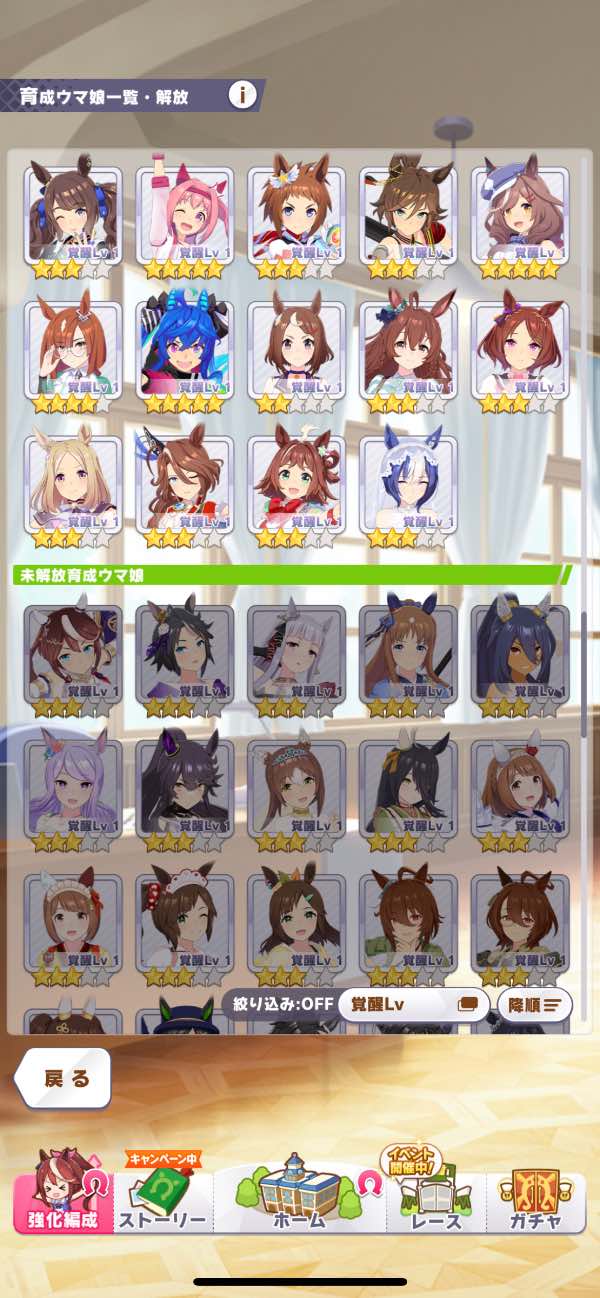Viewport: 600px width, 1298px height.
Task: Open the glasses-wearing orange-haired character card
Action: click(x=72, y=352)
